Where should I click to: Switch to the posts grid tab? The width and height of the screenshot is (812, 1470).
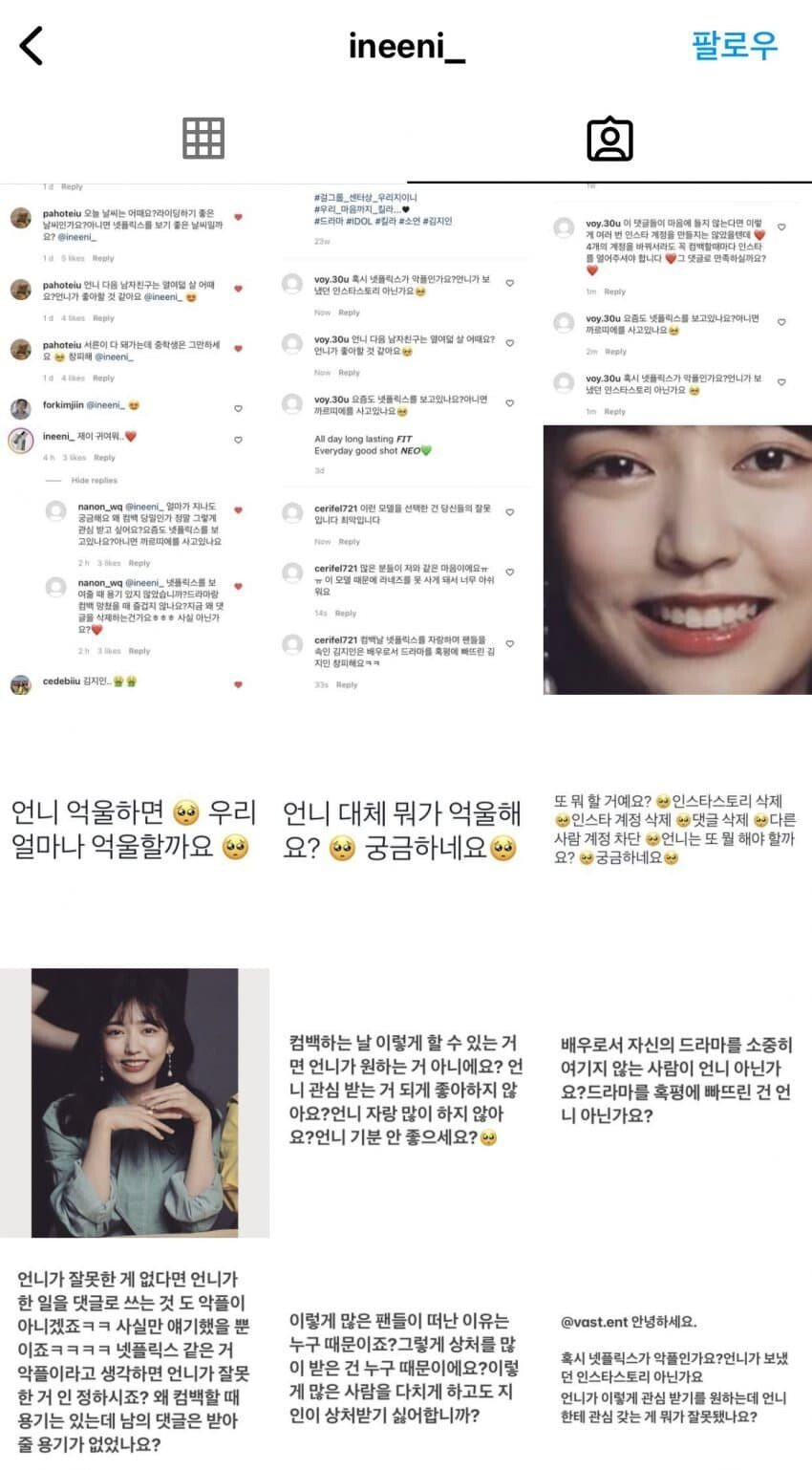[203, 139]
